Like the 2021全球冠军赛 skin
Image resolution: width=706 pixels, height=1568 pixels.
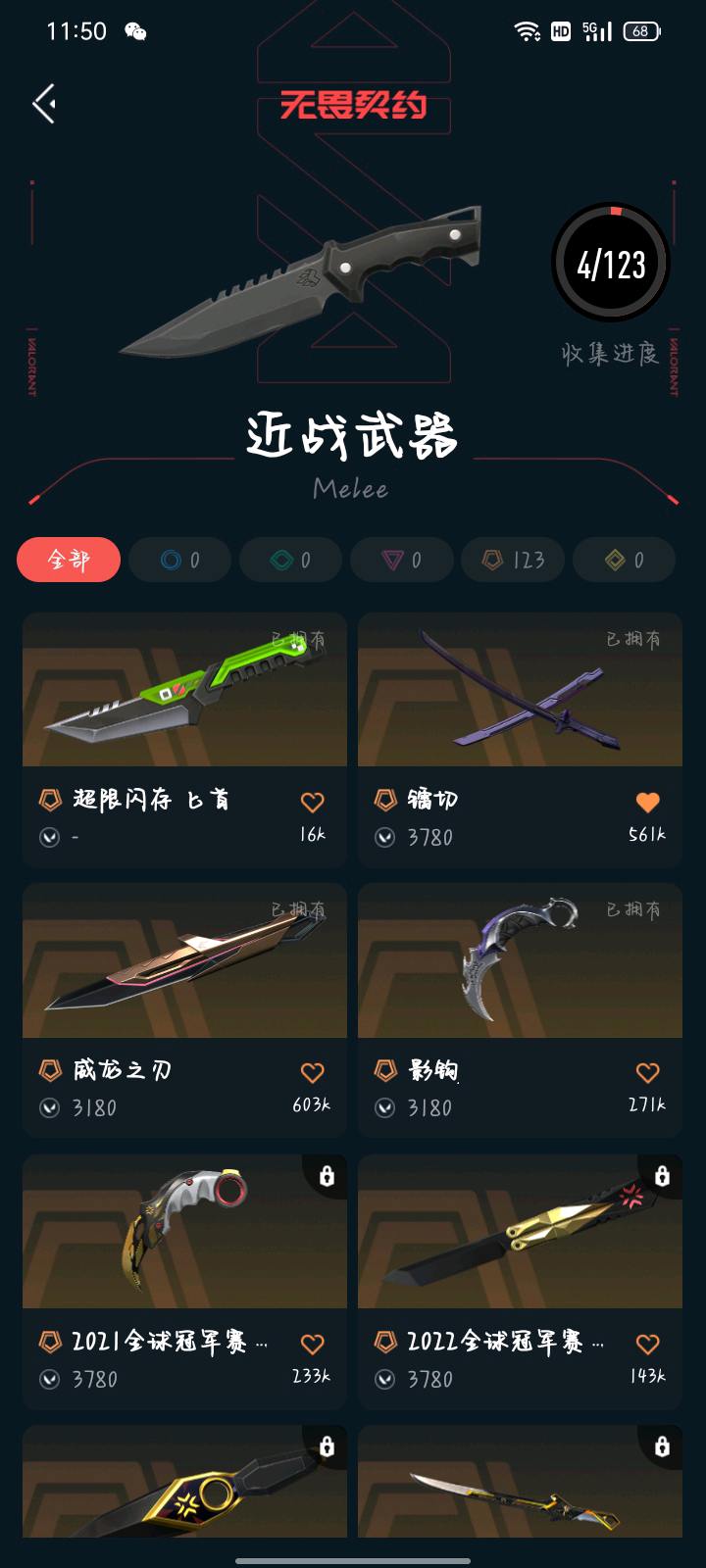point(312,1345)
